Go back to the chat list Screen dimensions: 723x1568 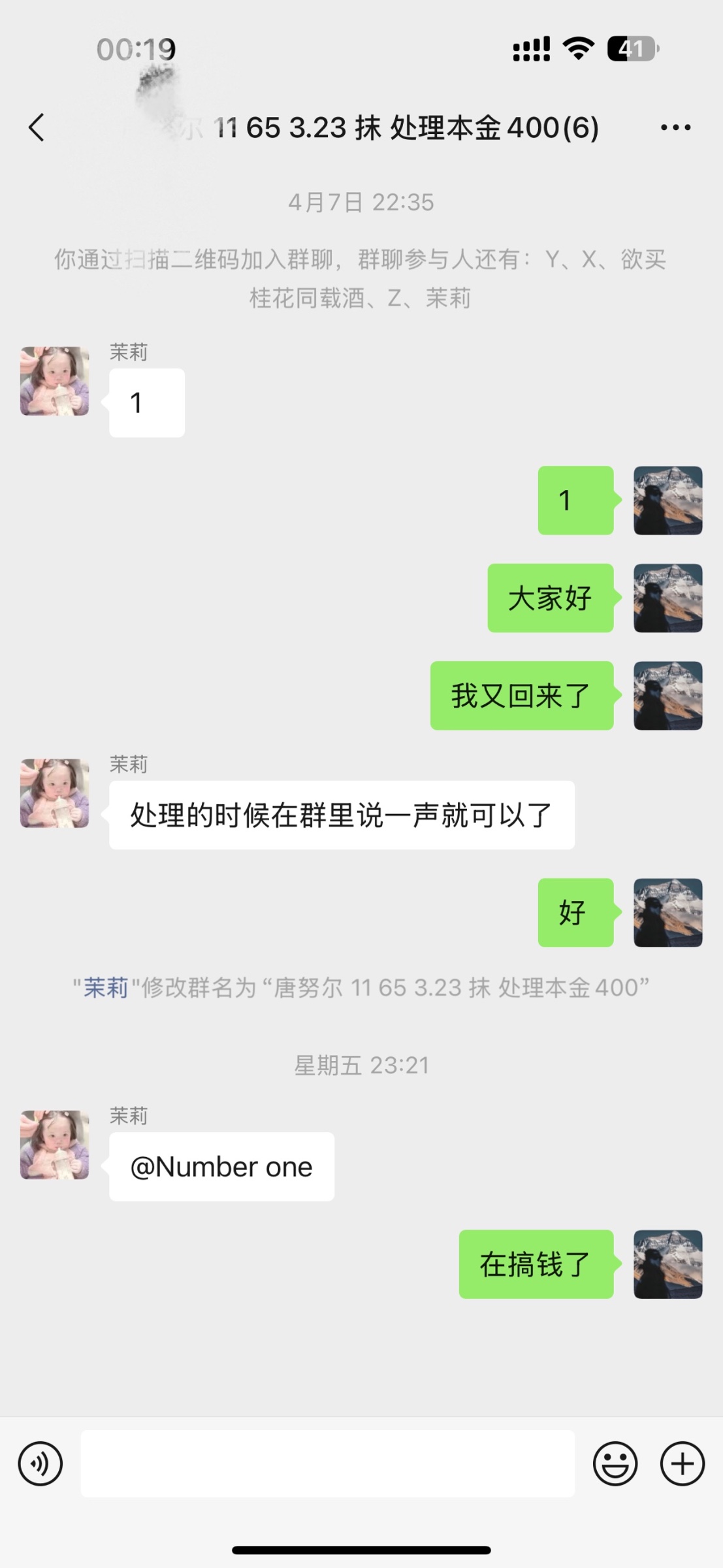point(37,127)
